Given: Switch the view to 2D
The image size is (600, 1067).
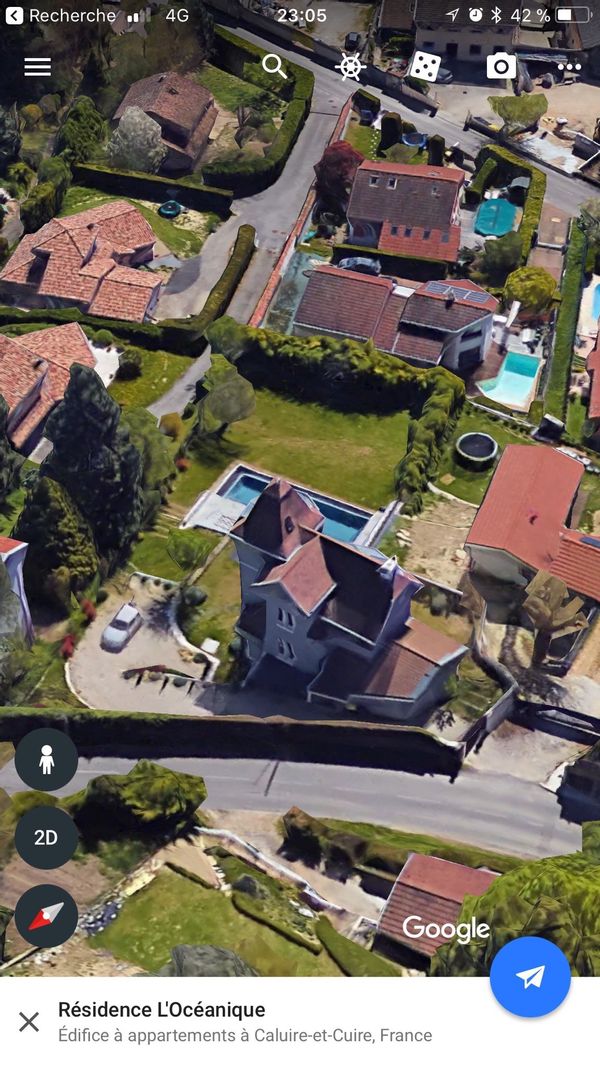Looking at the screenshot, I should 46,838.
